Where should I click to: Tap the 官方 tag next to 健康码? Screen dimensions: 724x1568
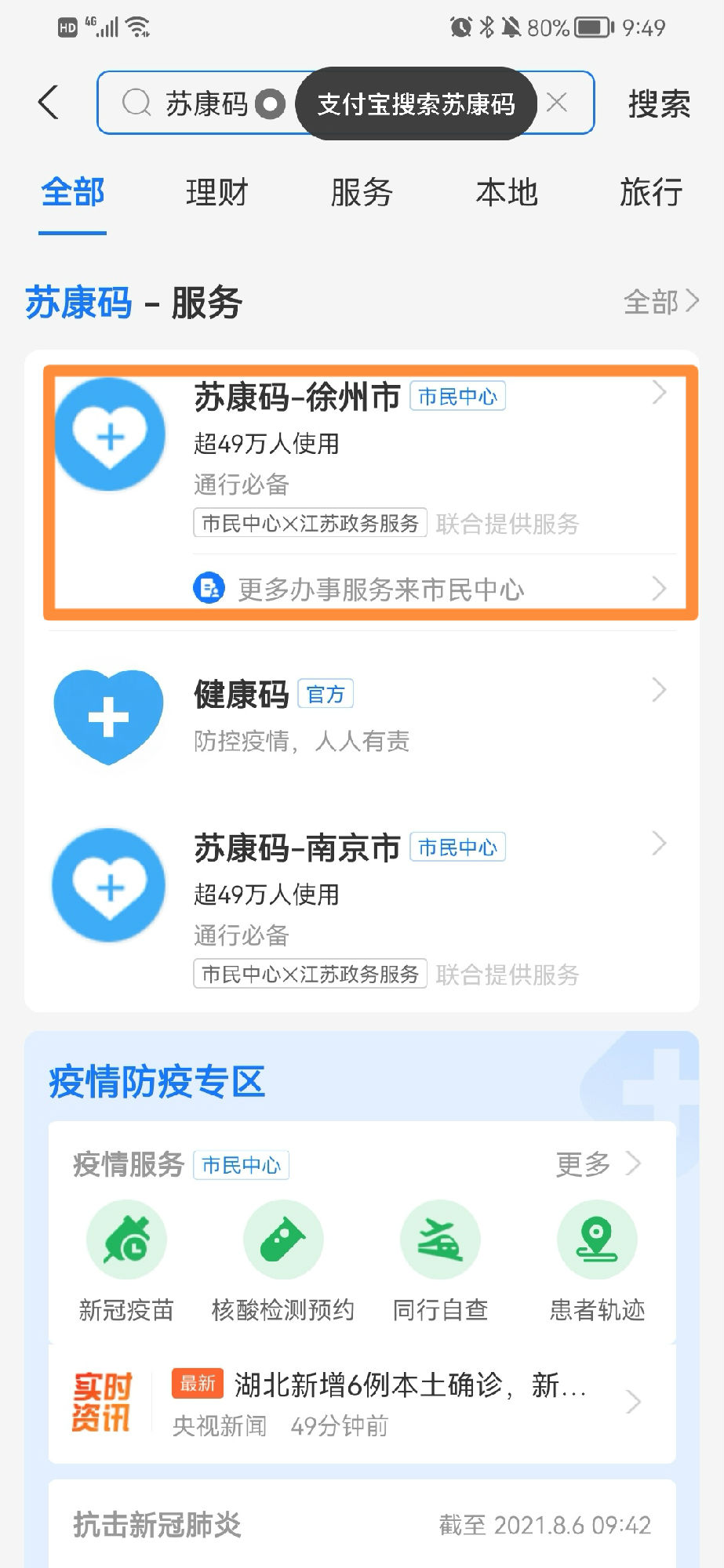pos(326,693)
